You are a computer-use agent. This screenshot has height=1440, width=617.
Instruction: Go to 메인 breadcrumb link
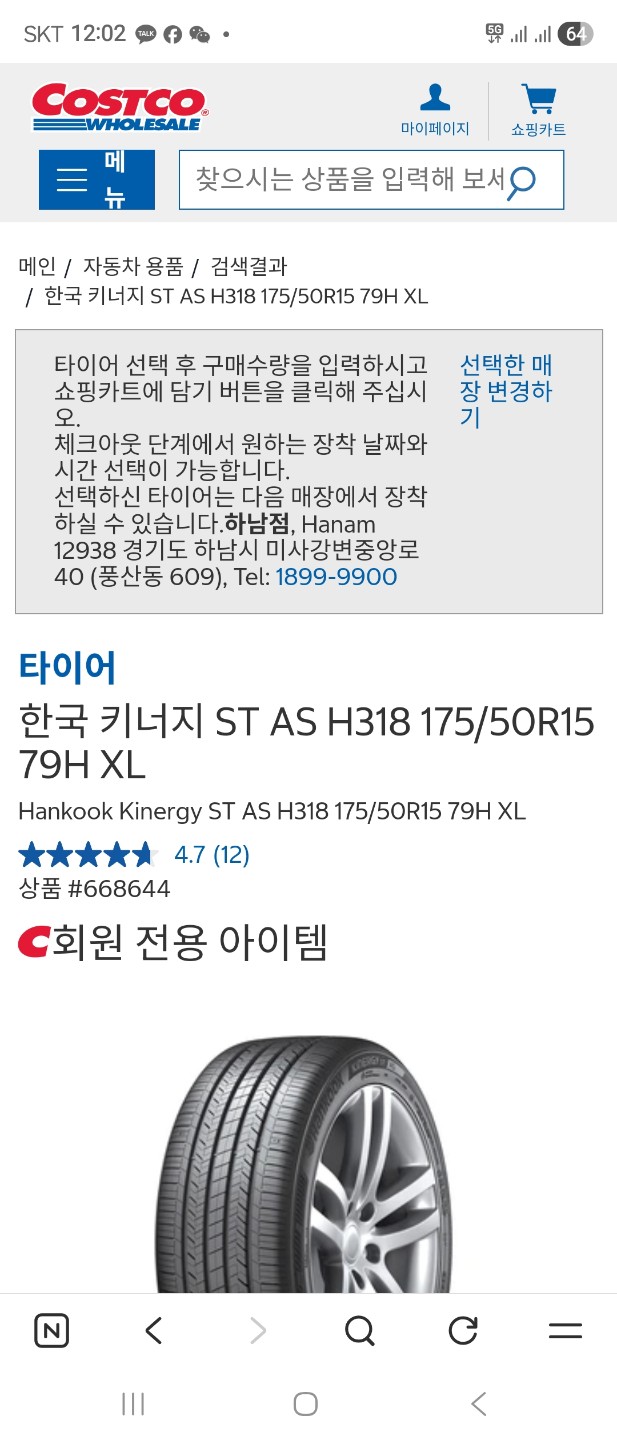(37, 266)
